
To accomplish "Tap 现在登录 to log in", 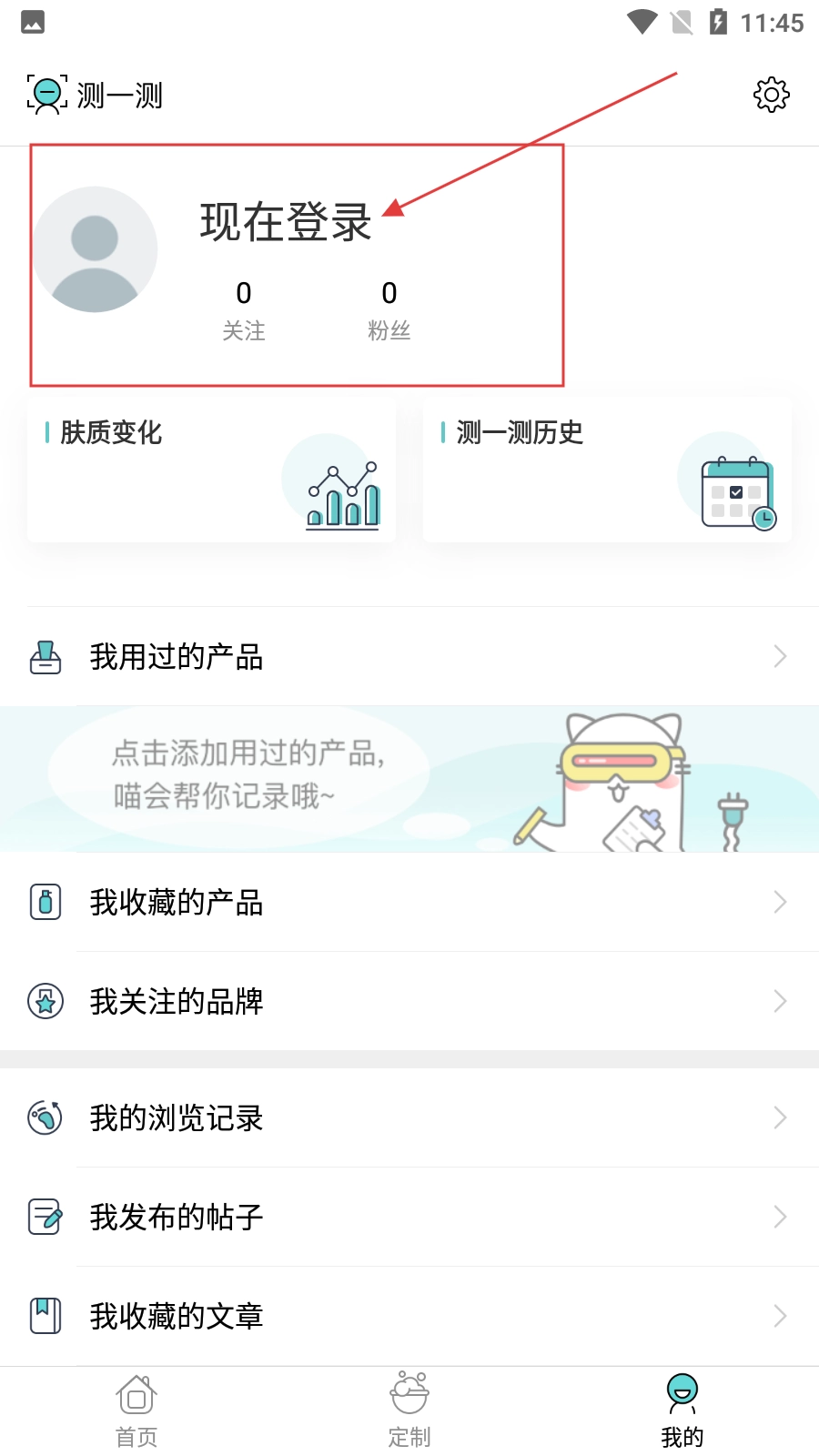I will coord(286,222).
